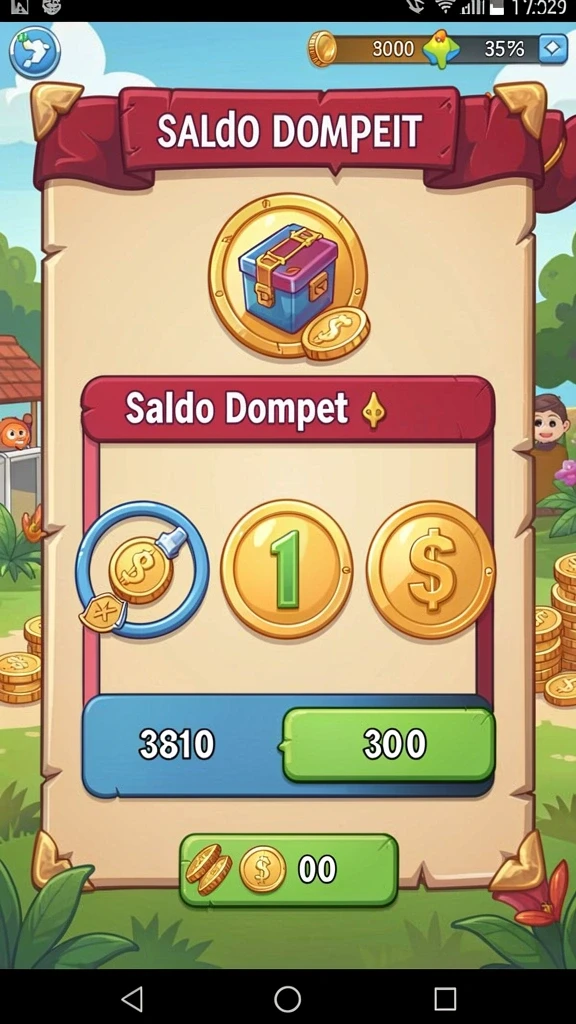Tap the blue diamond button beside 35%
This screenshot has width=576, height=1024.
pyautogui.click(x=552, y=49)
